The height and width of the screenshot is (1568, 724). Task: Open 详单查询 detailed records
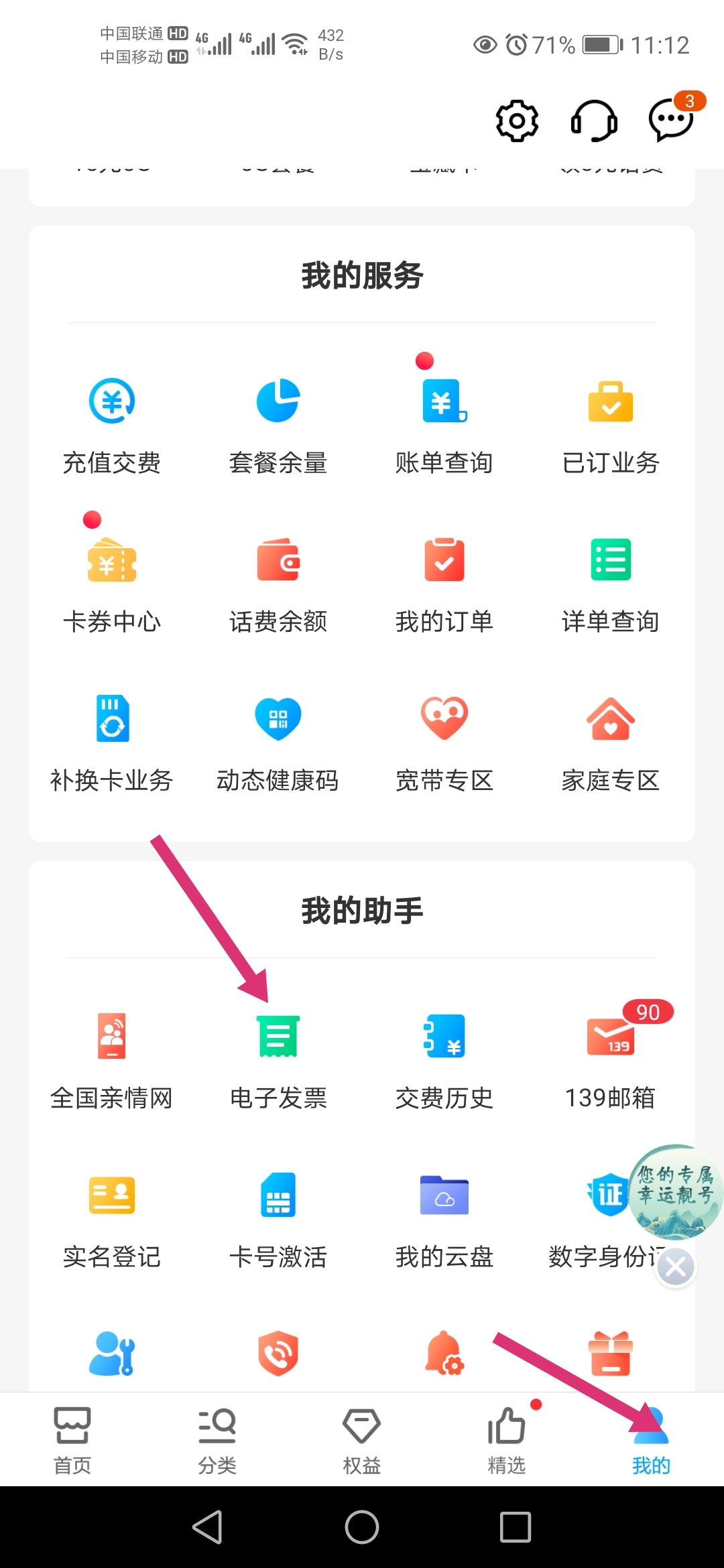pyautogui.click(x=610, y=580)
